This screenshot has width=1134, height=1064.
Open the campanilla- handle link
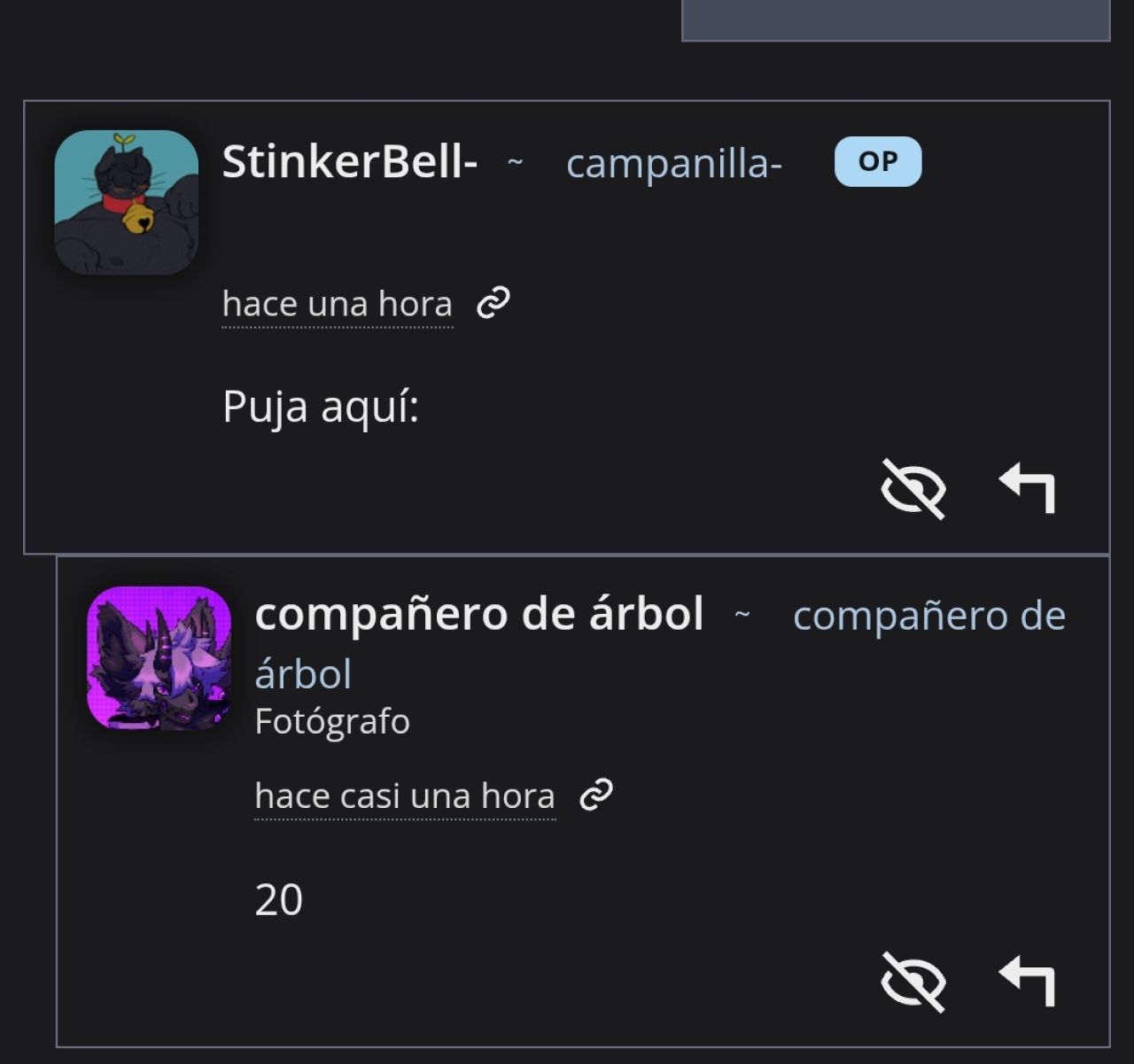[x=673, y=164]
